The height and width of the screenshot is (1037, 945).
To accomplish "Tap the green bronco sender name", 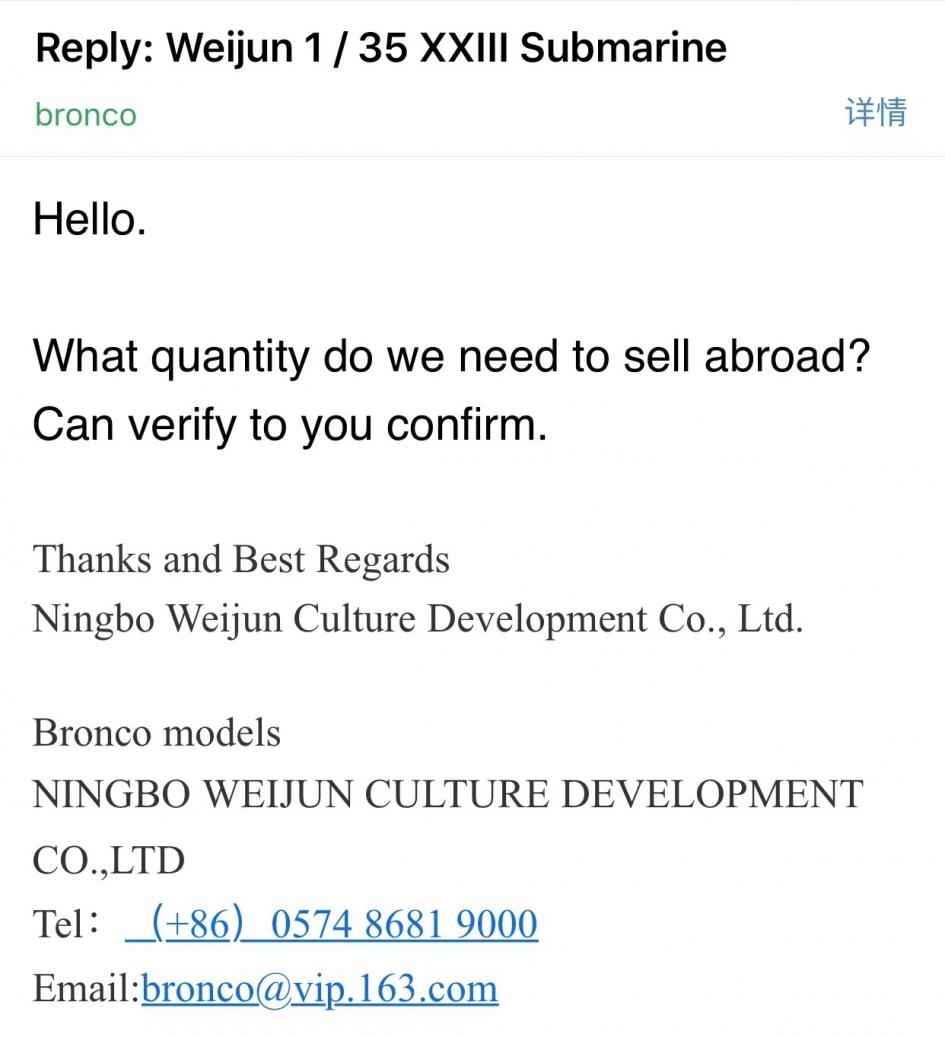I will click(x=86, y=115).
